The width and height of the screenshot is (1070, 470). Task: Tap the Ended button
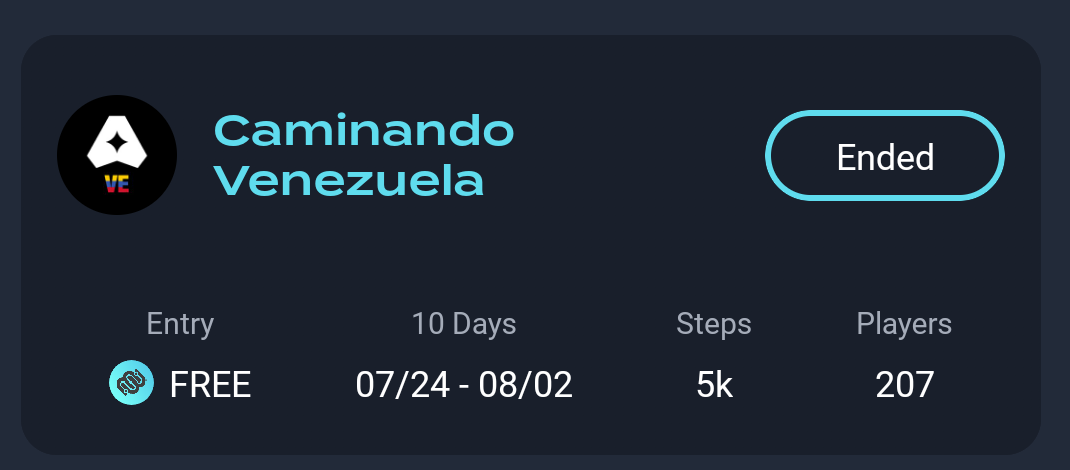tap(884, 156)
